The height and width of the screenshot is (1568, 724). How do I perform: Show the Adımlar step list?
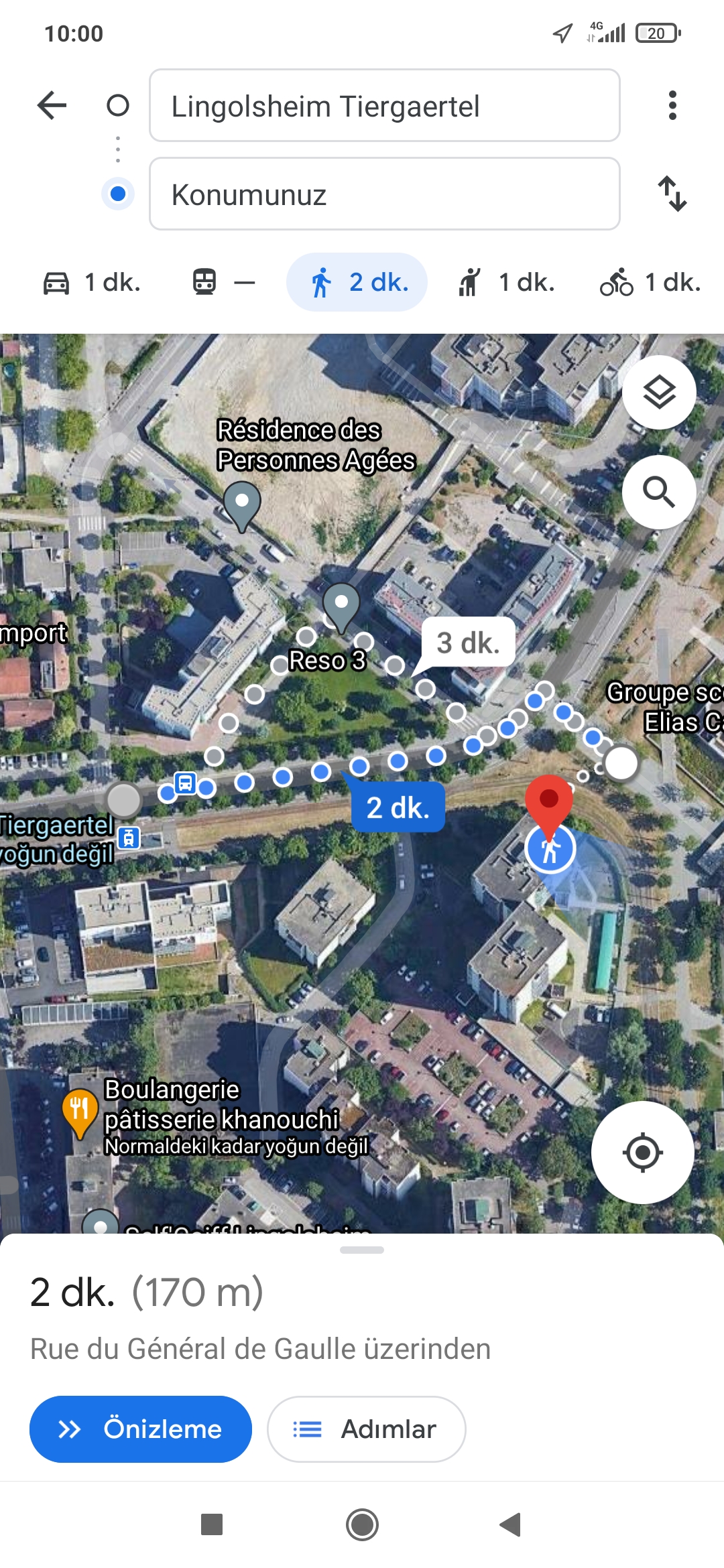tap(366, 1429)
